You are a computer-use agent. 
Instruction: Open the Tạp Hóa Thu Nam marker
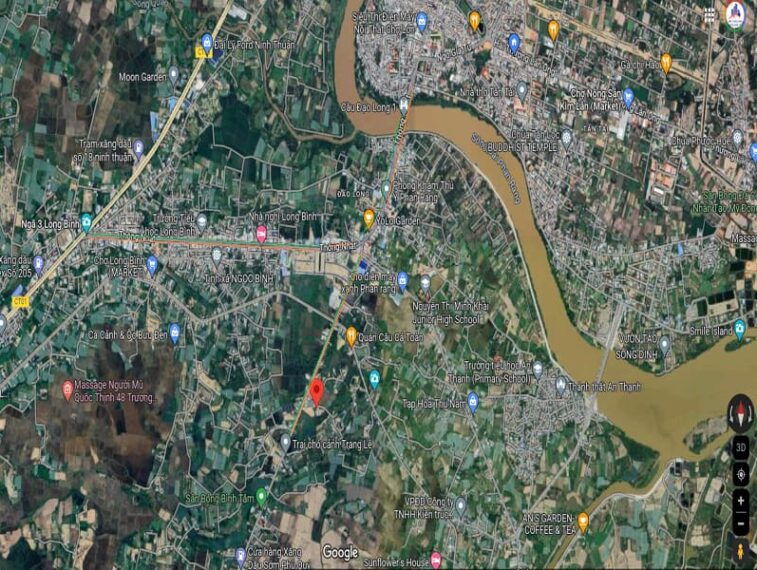[473, 402]
